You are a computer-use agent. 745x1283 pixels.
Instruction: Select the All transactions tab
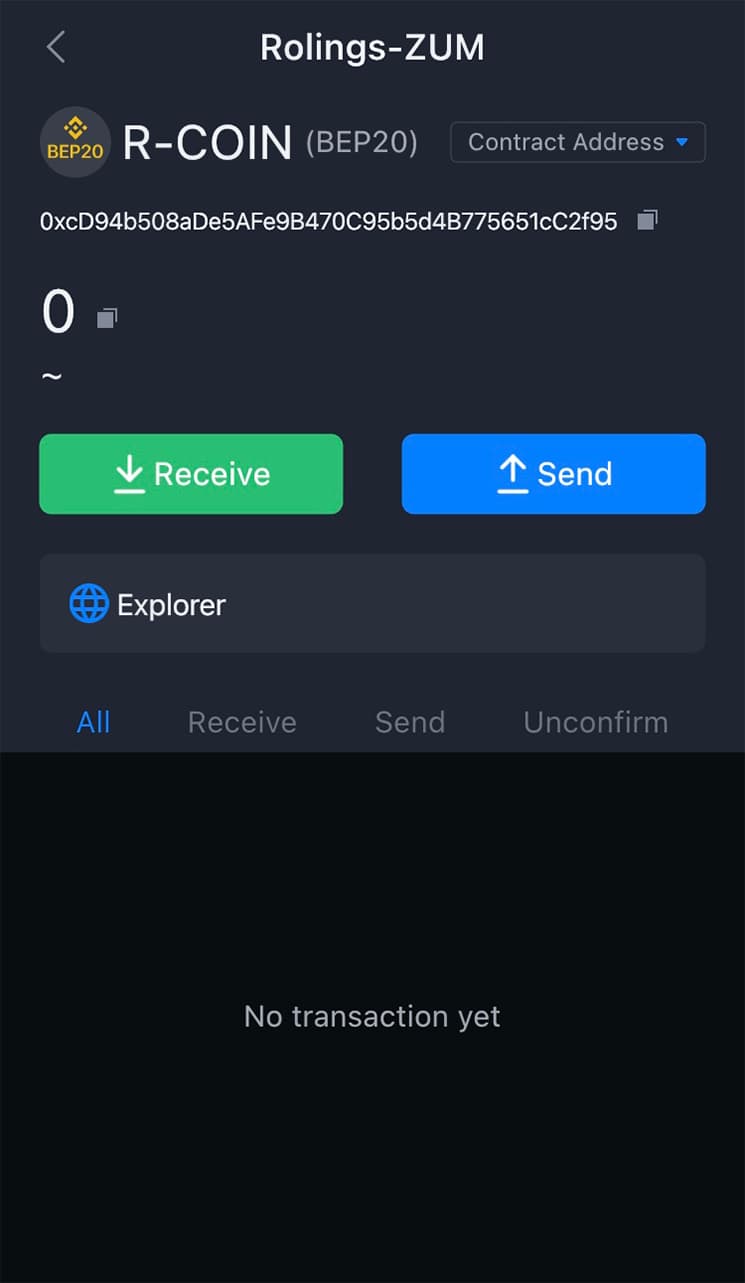pyautogui.click(x=94, y=722)
